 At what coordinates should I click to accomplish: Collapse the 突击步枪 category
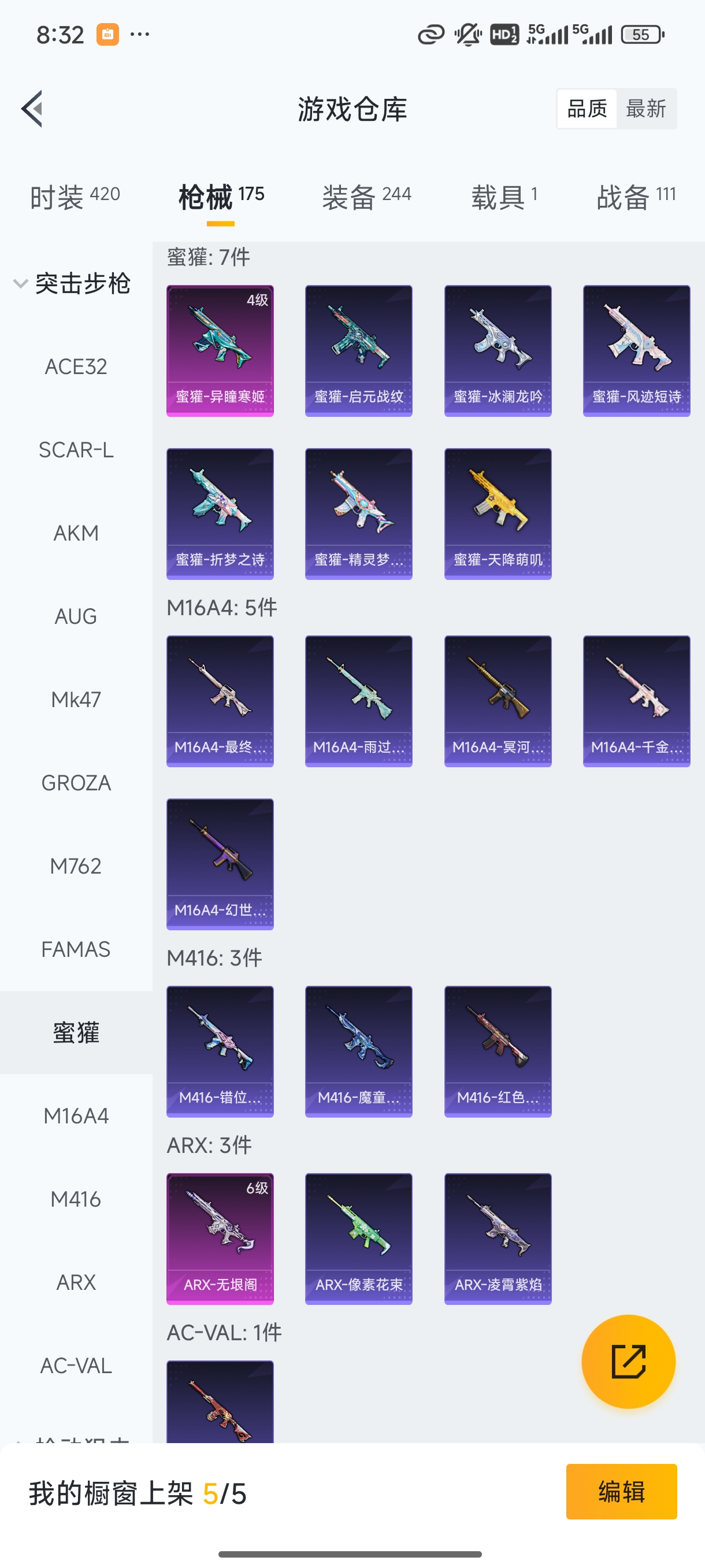73,284
